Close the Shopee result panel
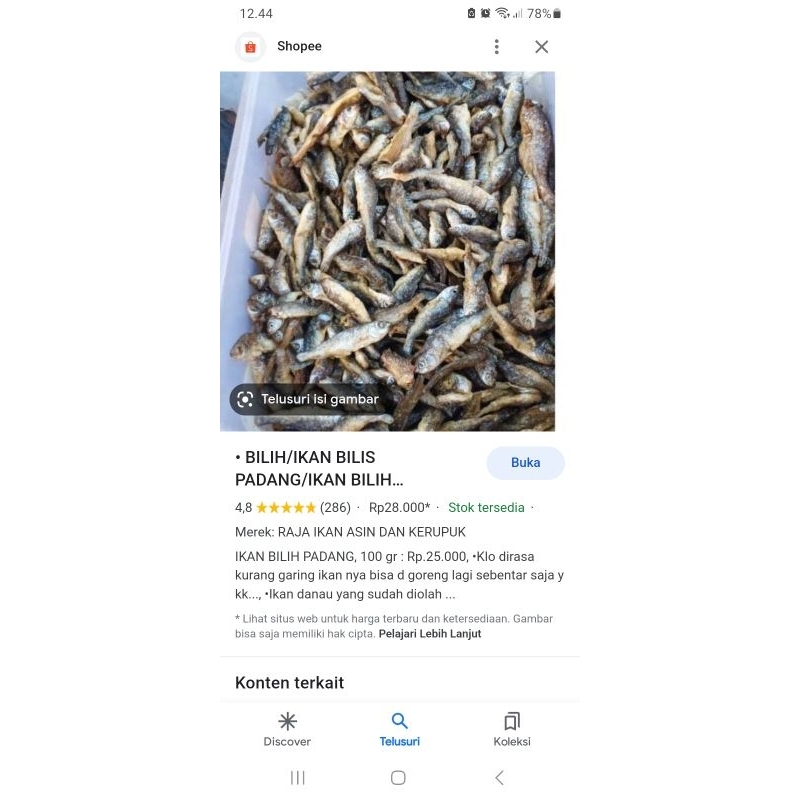Screen dimensions: 800x800 (x=541, y=47)
